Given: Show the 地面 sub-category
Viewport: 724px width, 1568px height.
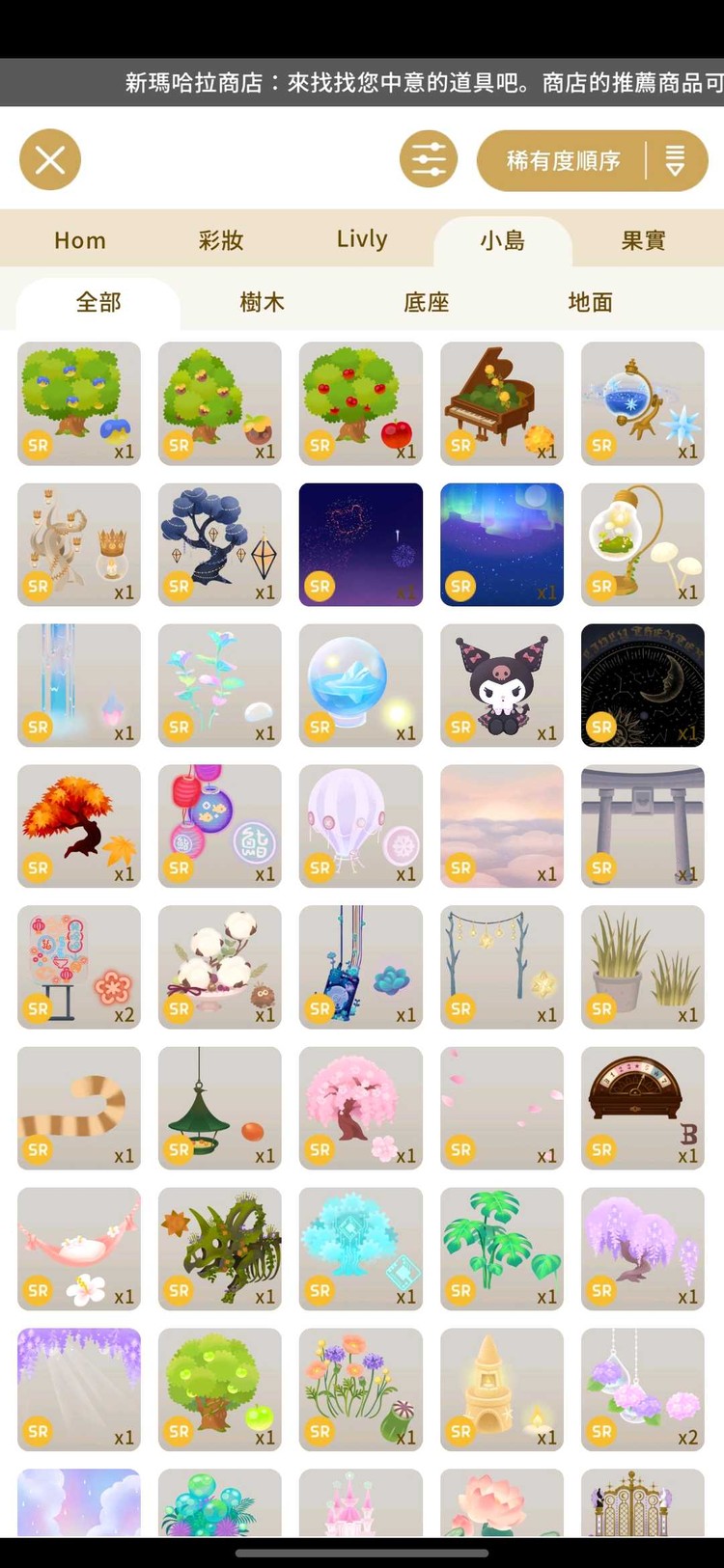Looking at the screenshot, I should click(x=590, y=303).
